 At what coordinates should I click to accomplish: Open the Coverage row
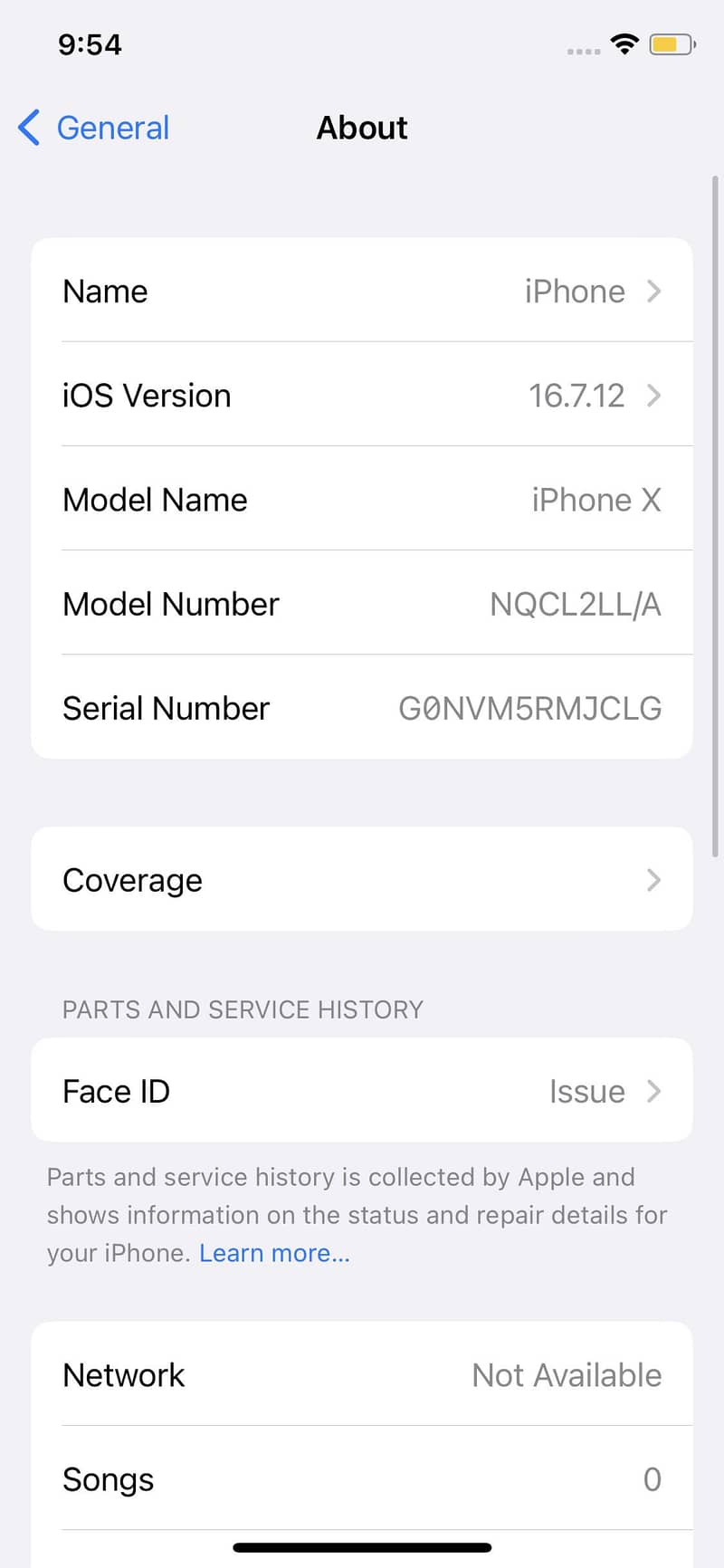click(362, 880)
